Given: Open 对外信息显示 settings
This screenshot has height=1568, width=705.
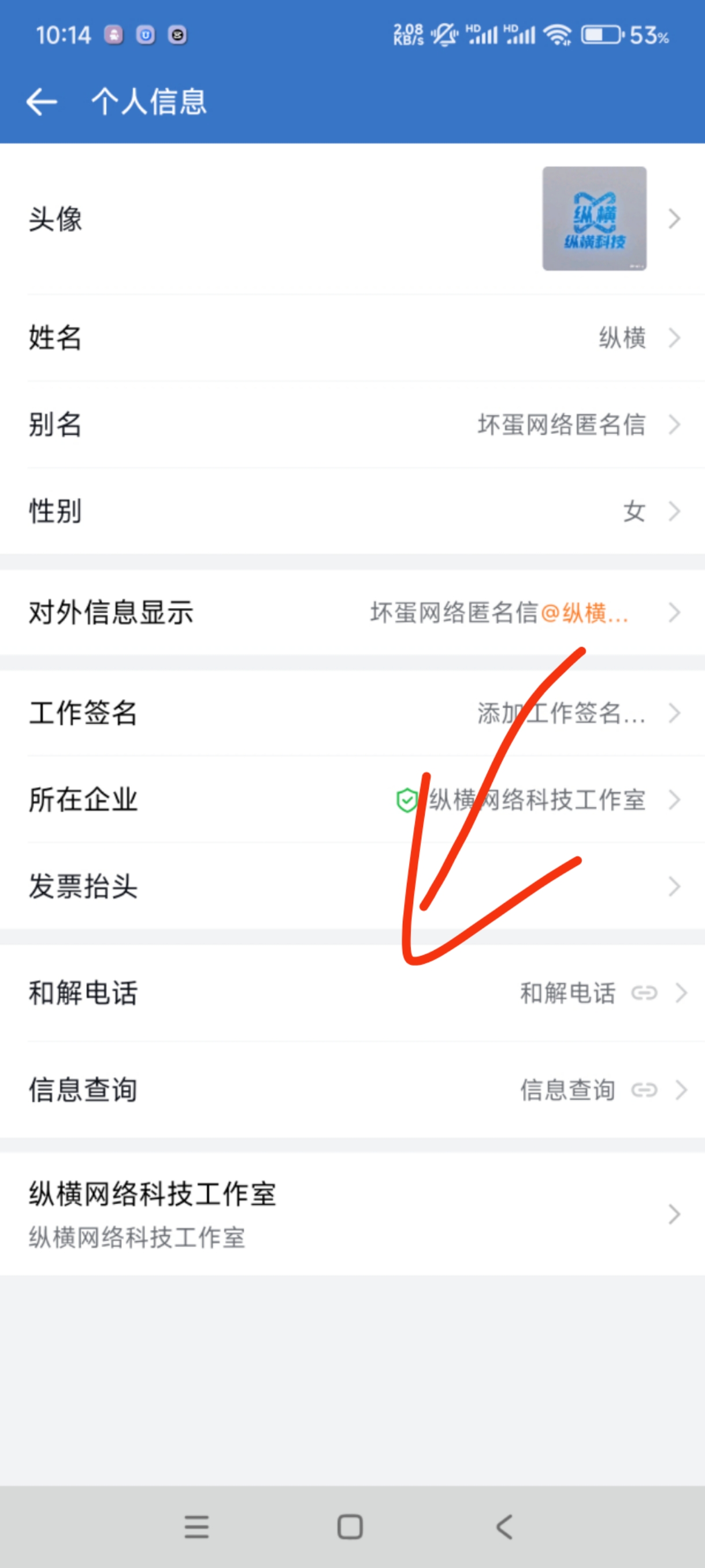Looking at the screenshot, I should point(352,613).
